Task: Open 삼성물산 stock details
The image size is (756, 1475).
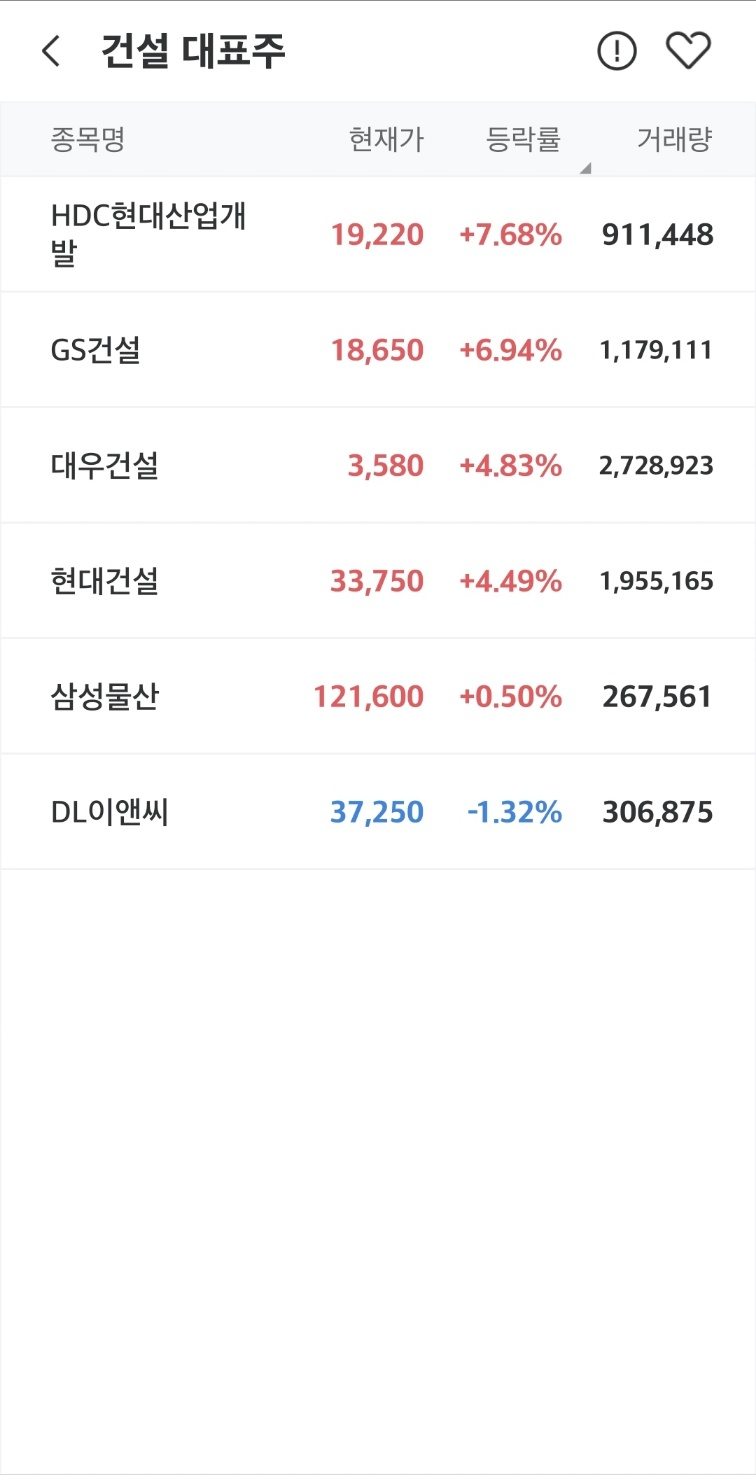Action: (x=378, y=696)
